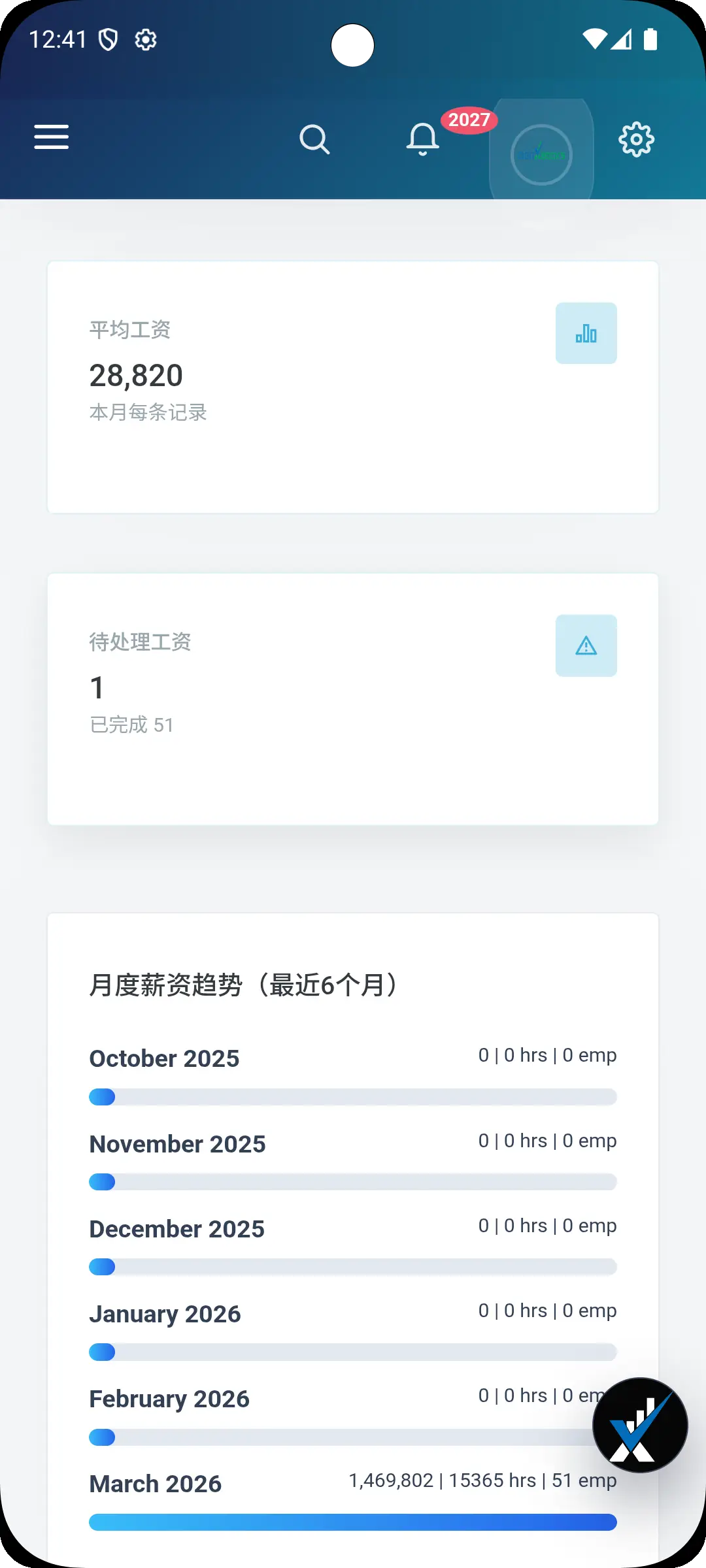Click the settings gear in the status bar

point(144,39)
